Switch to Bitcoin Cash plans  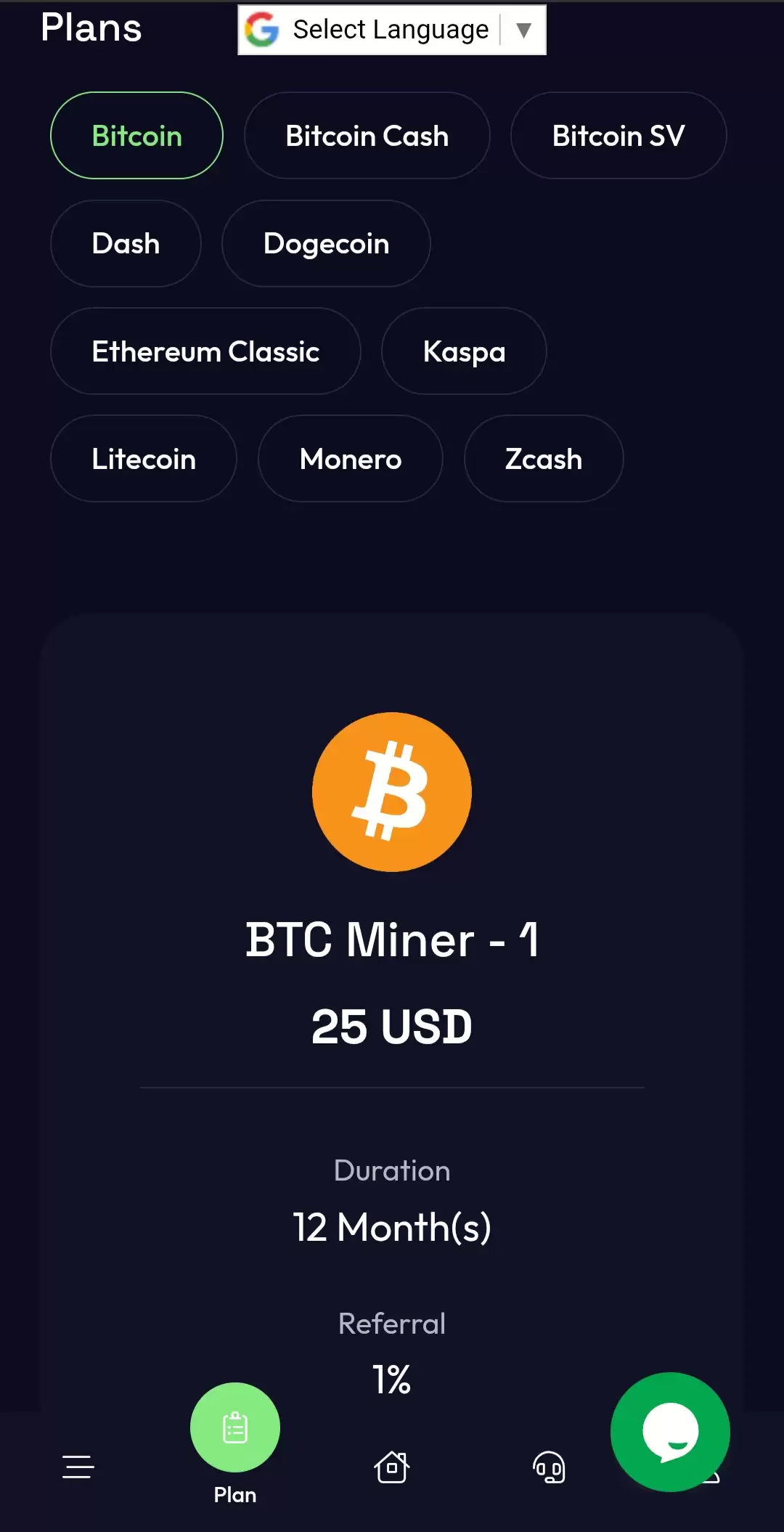(367, 136)
